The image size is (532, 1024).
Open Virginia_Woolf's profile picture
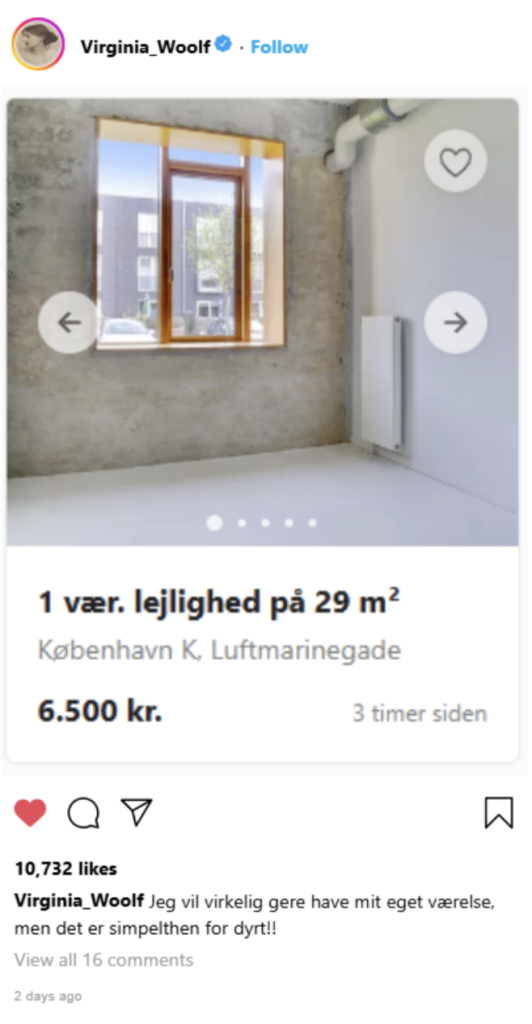[x=38, y=44]
